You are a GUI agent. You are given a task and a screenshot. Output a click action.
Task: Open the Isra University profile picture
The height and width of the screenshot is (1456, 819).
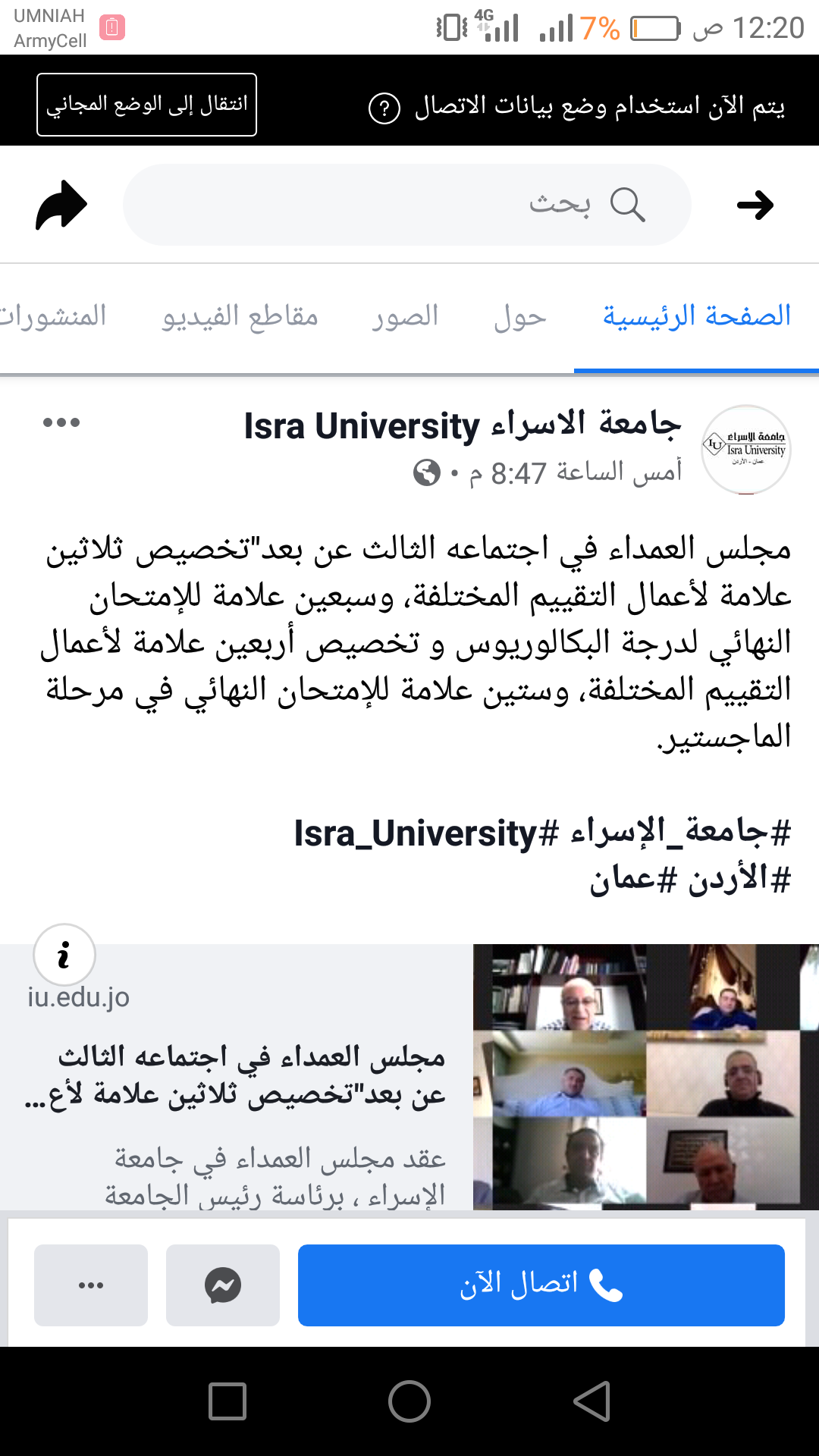pos(746,449)
